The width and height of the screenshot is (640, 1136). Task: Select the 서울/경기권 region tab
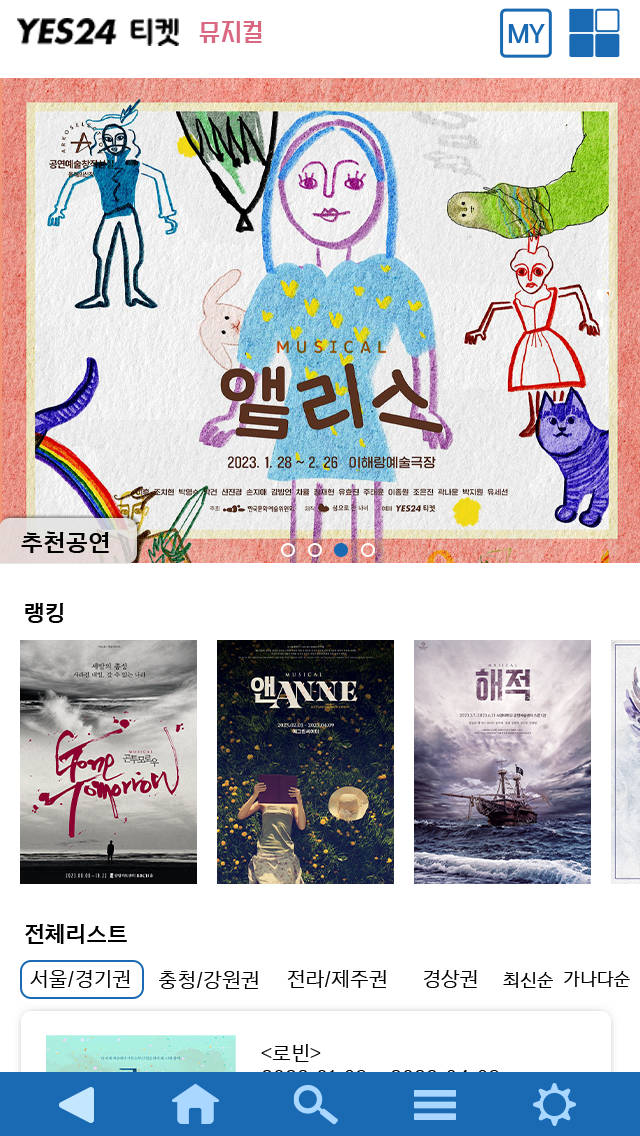coord(82,979)
